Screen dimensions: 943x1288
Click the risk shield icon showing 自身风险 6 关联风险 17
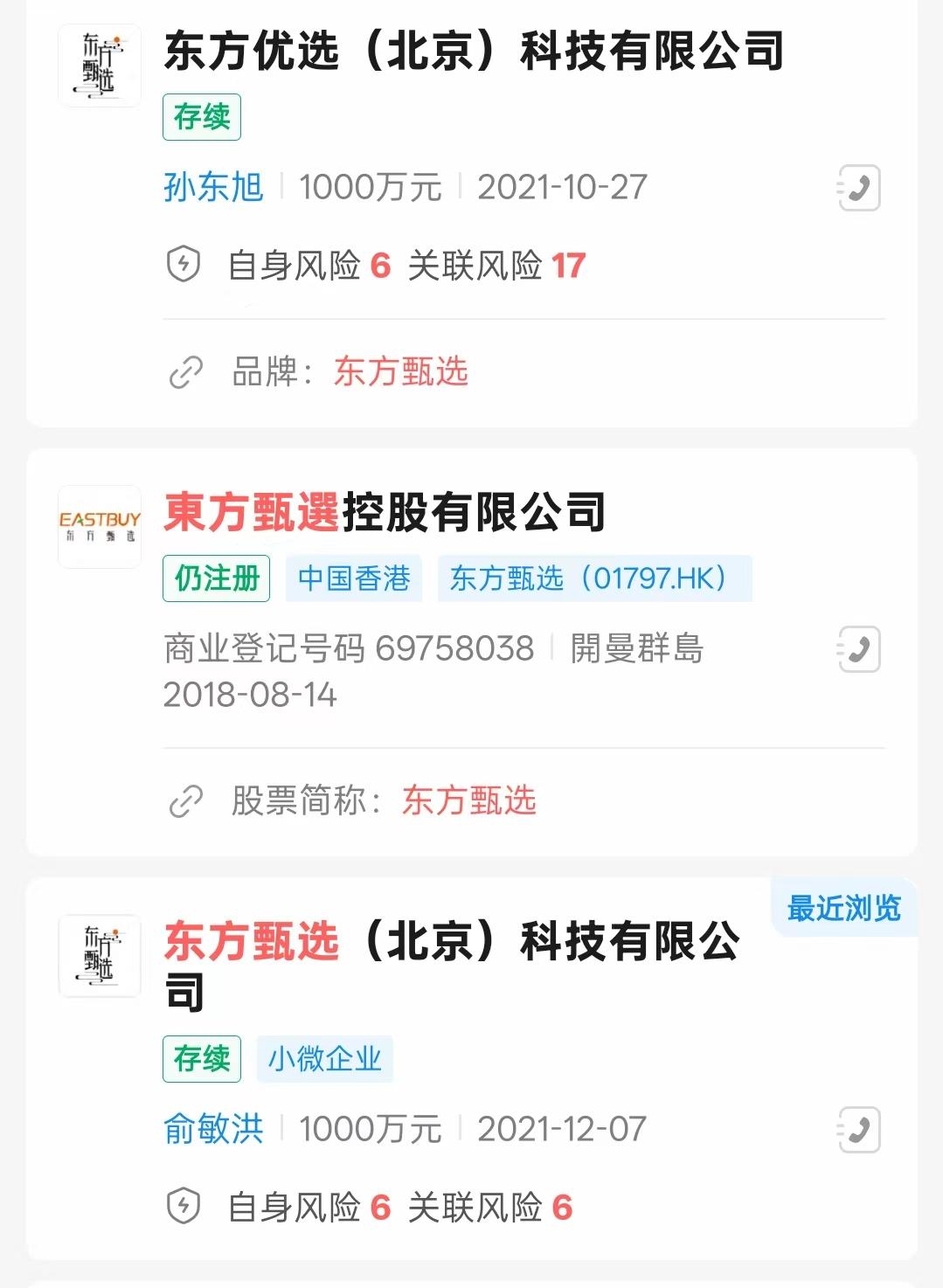click(184, 265)
